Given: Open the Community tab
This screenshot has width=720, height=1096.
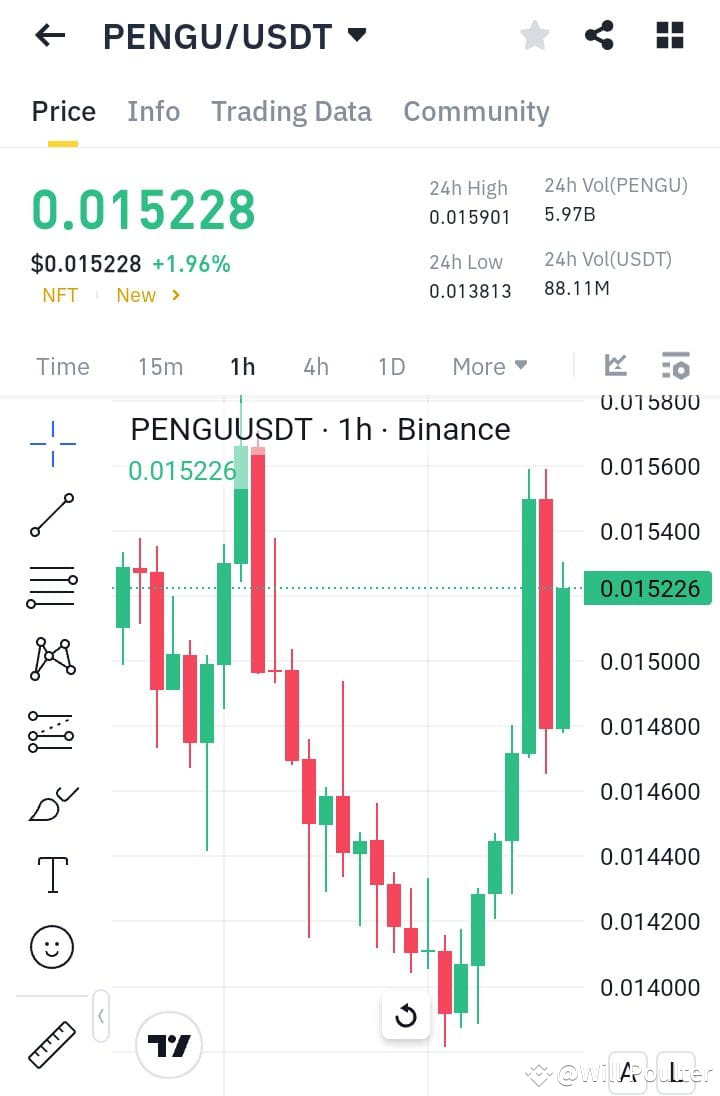Looking at the screenshot, I should tap(476, 111).
